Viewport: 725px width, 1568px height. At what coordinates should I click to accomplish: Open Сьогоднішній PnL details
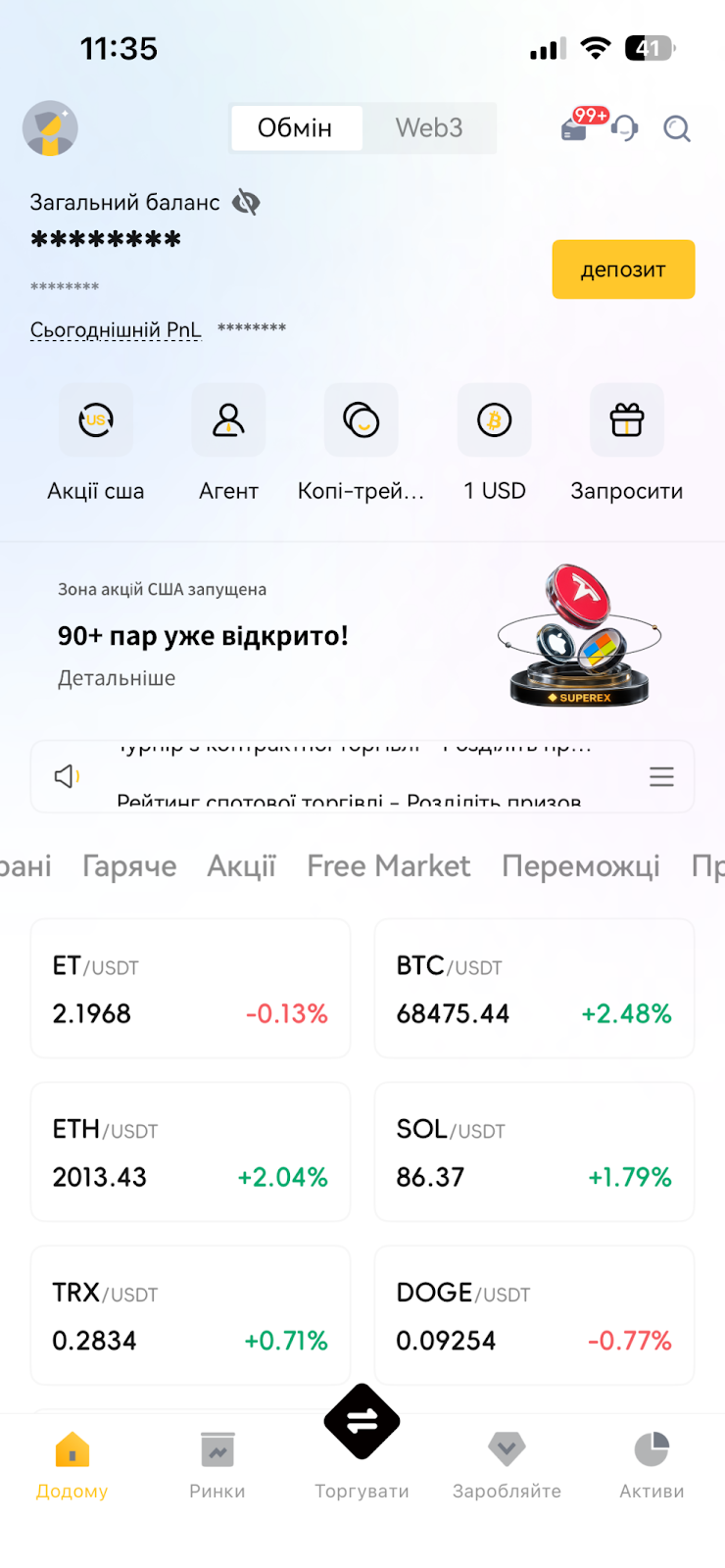click(x=116, y=330)
